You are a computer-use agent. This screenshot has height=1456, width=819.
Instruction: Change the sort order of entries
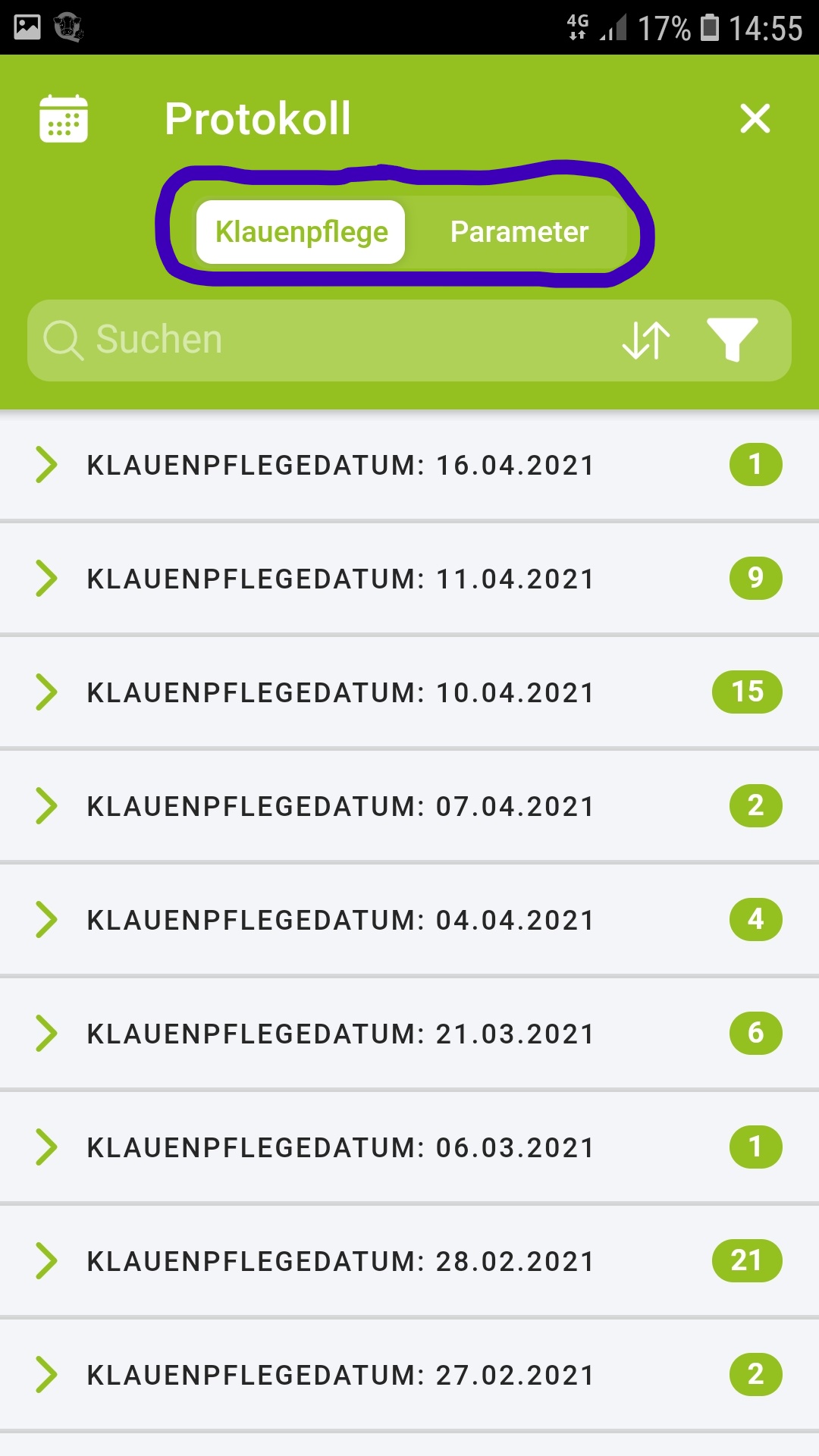[646, 340]
